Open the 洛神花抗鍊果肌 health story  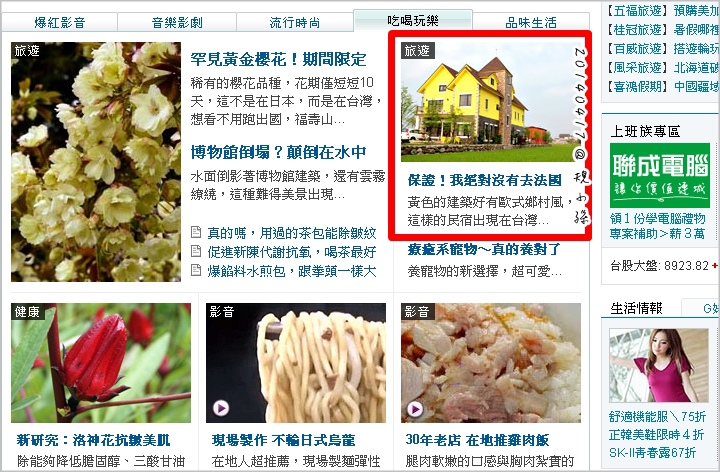pos(93,440)
